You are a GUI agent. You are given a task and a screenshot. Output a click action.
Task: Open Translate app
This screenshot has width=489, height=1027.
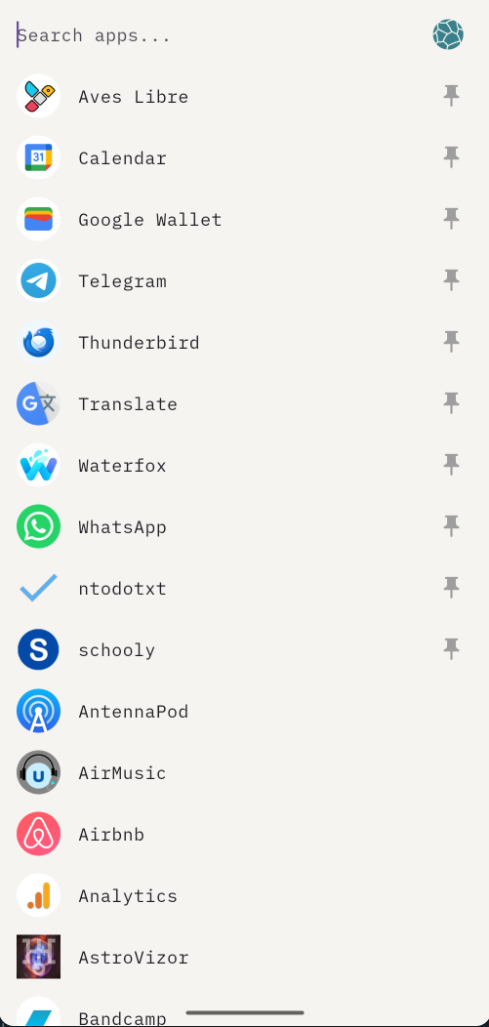point(244,404)
